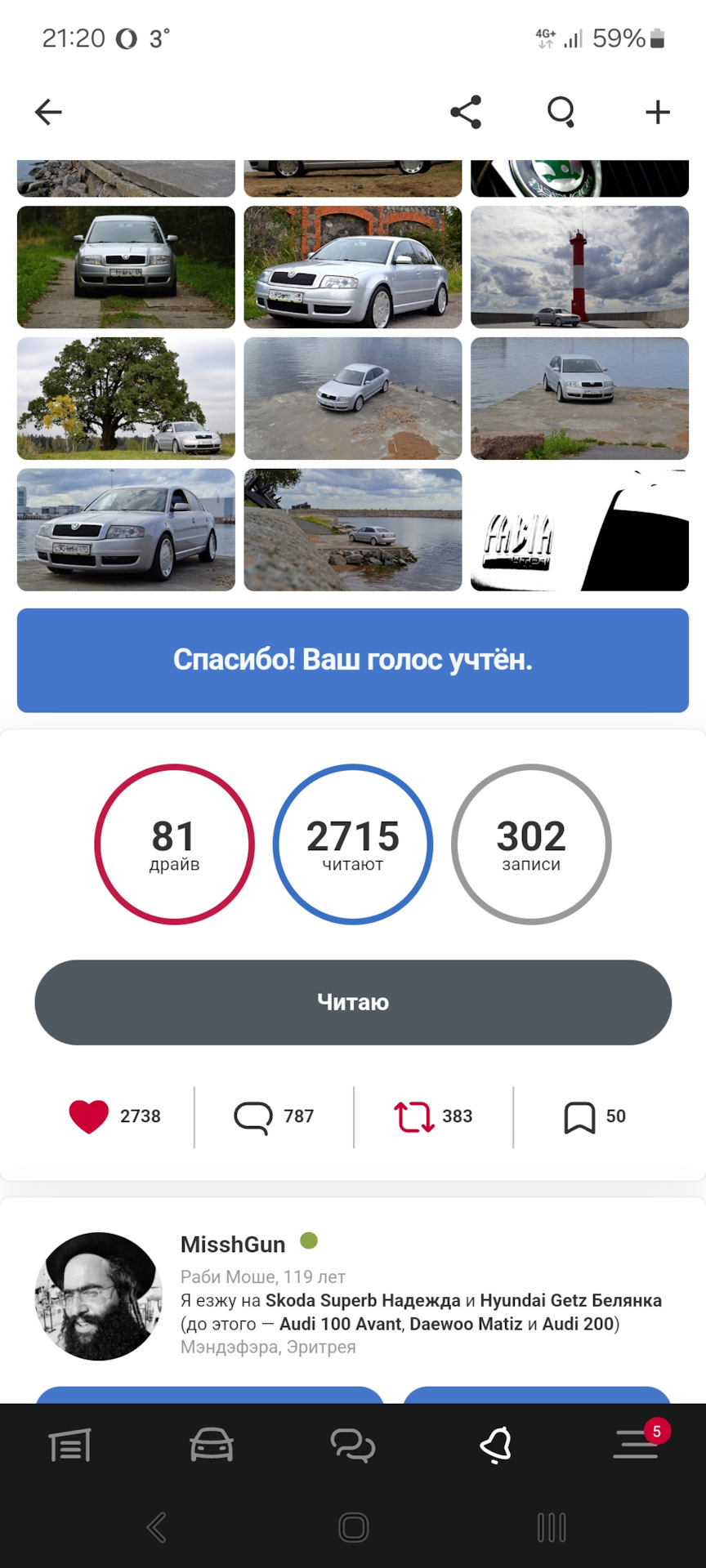706x1568 pixels.
Task: Open MisshGun's profile
Action: point(233,1245)
